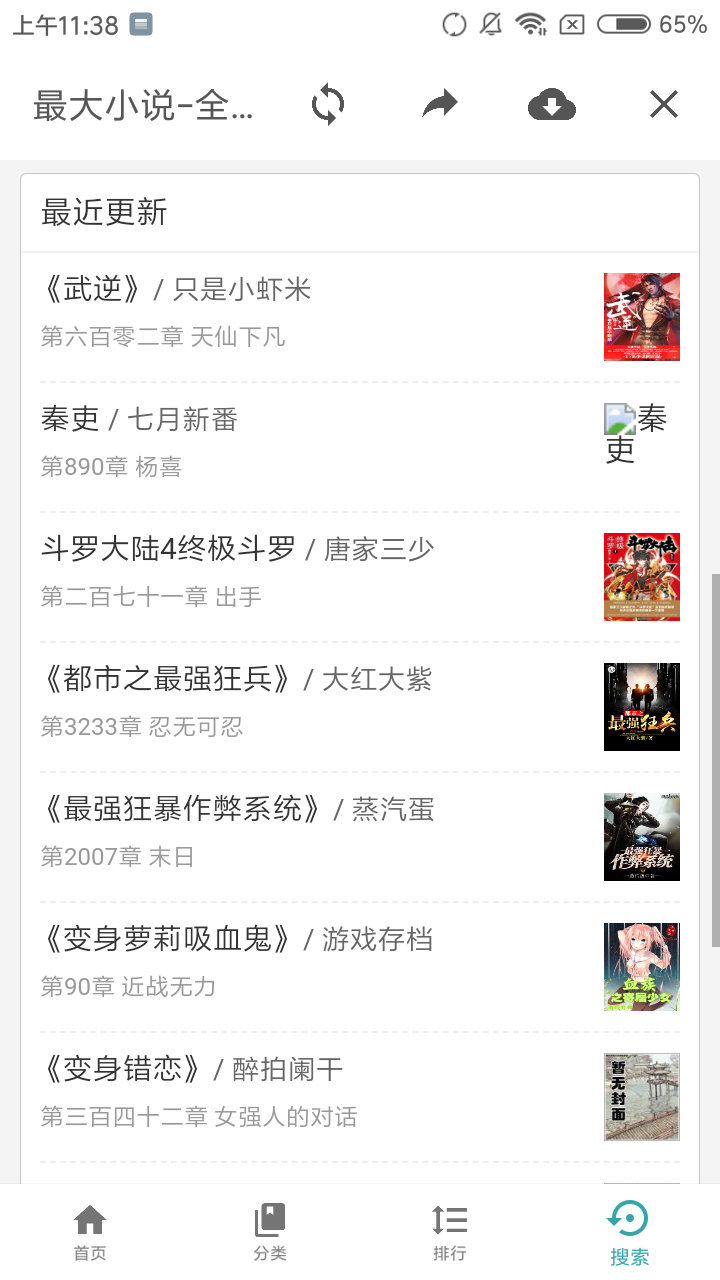Select the 搜索 search tab
Viewport: 720px width, 1280px height.
click(x=630, y=1233)
